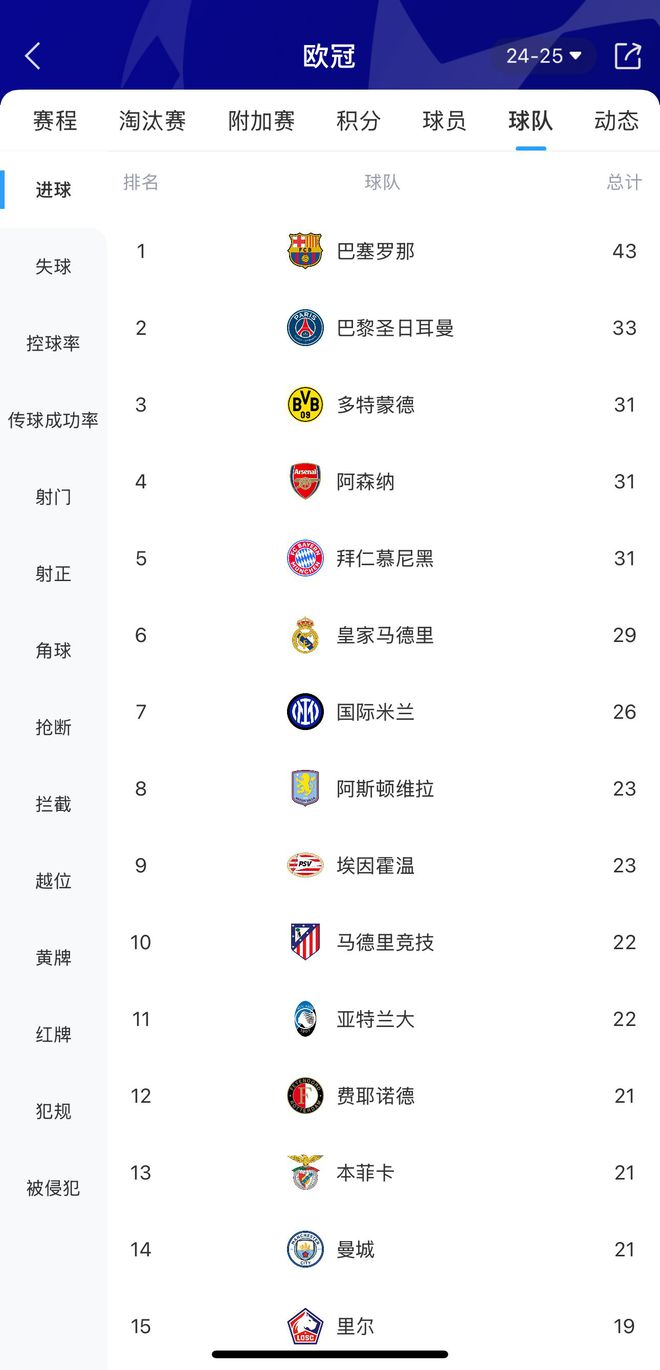Open the 附加赛 tab
The height and width of the screenshot is (1370, 660).
click(261, 121)
